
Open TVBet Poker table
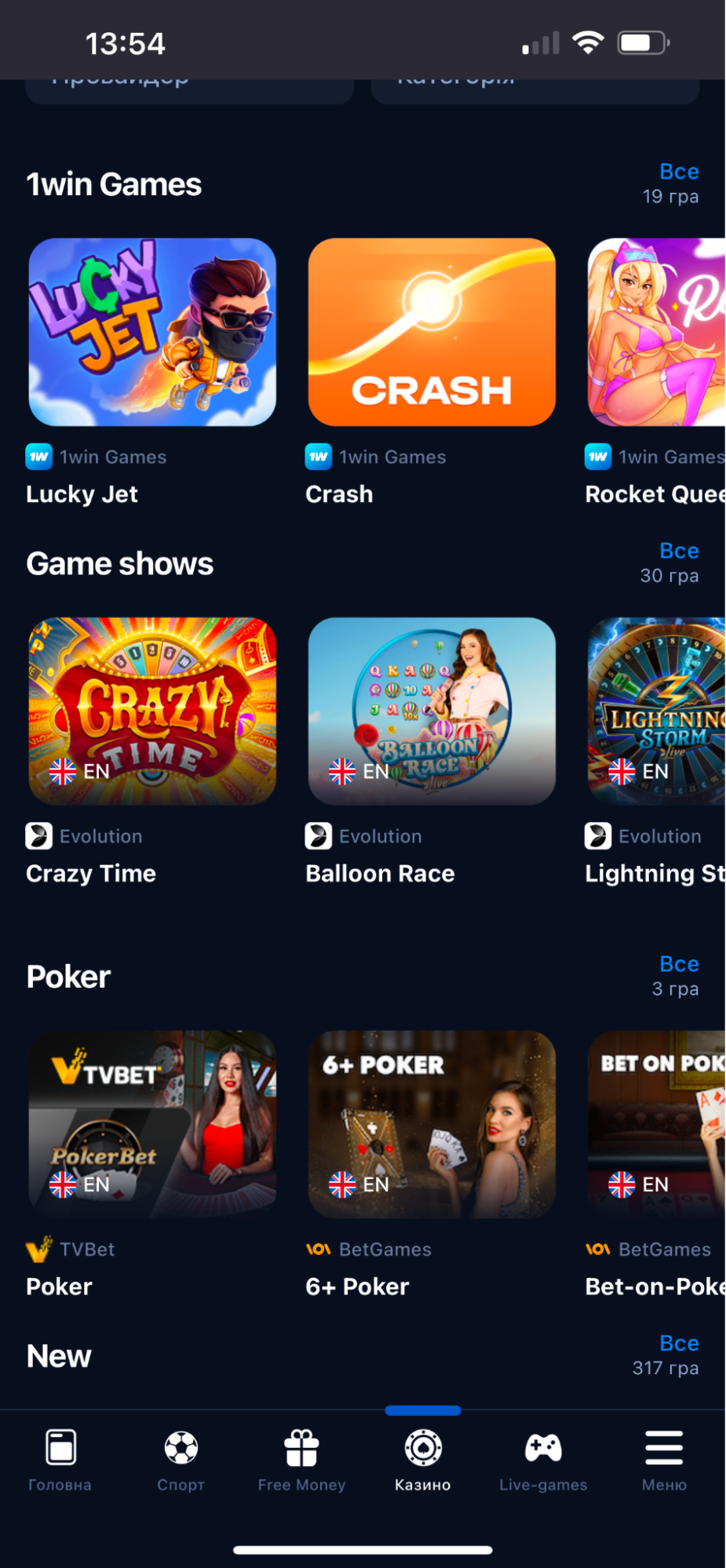point(152,1123)
